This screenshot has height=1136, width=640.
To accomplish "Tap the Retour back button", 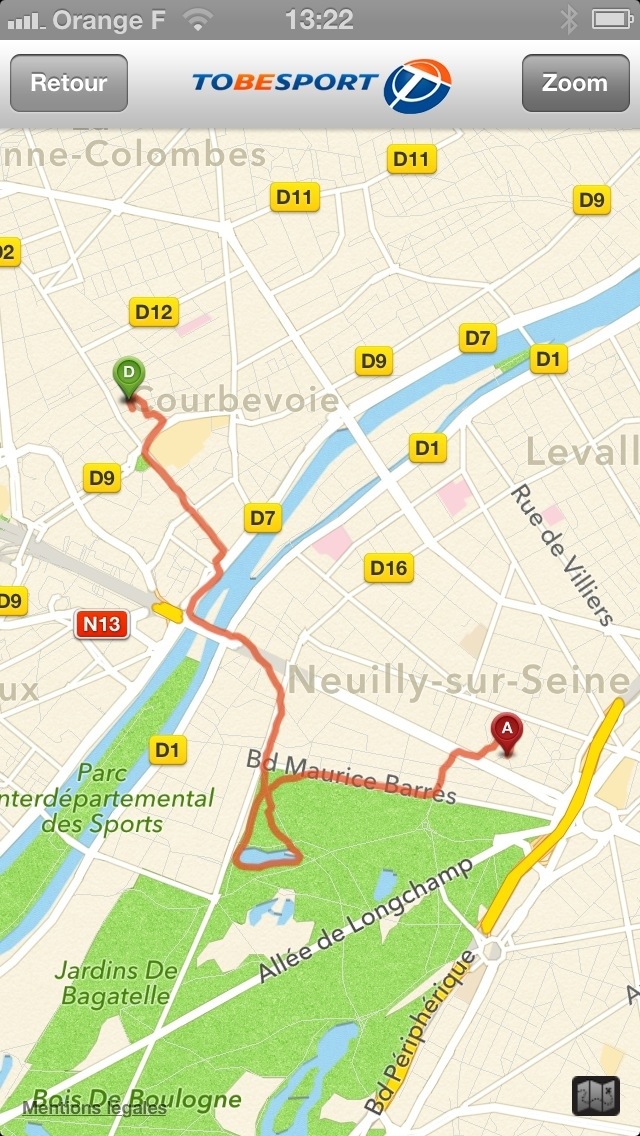I will pos(69,83).
